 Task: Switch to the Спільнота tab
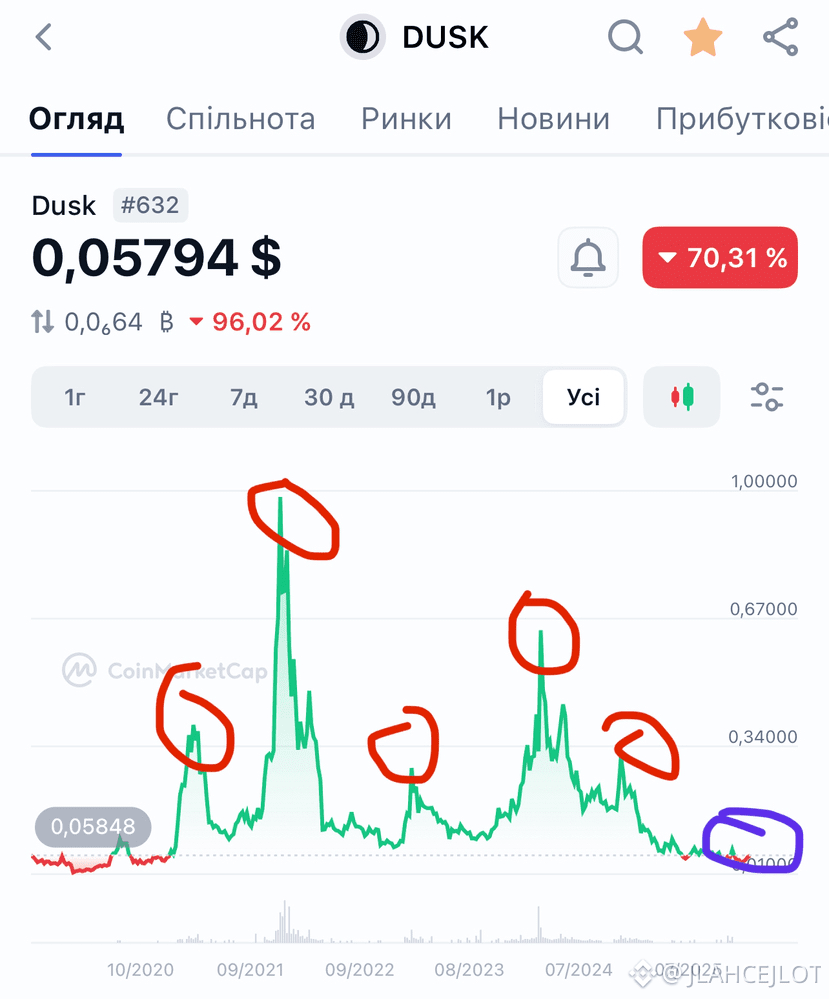pos(240,119)
